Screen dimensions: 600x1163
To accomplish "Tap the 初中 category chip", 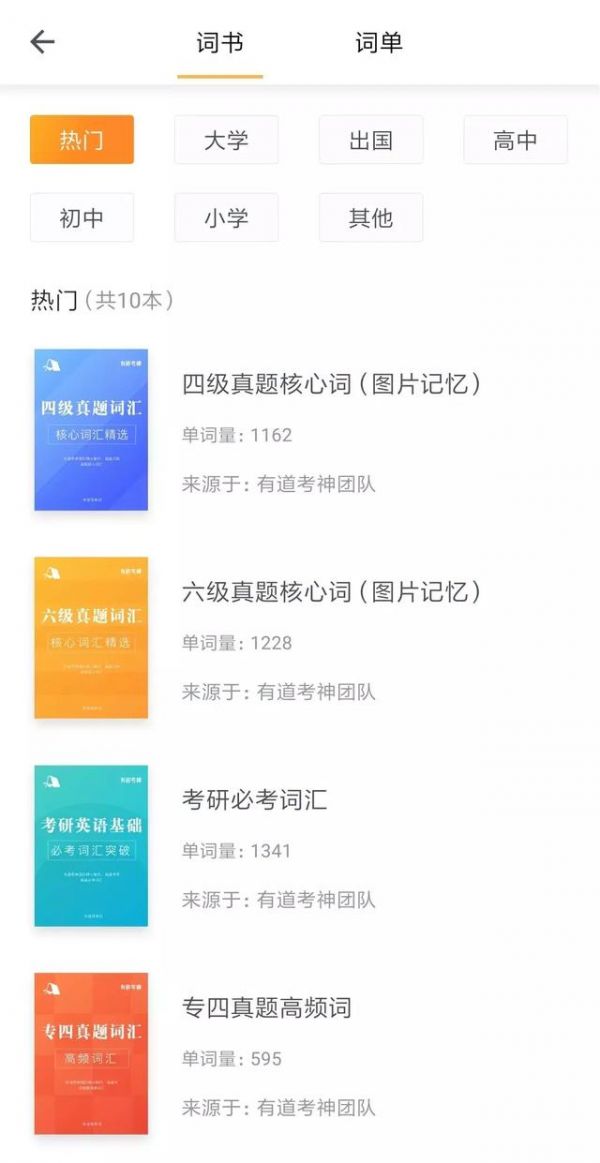I will coord(82,217).
